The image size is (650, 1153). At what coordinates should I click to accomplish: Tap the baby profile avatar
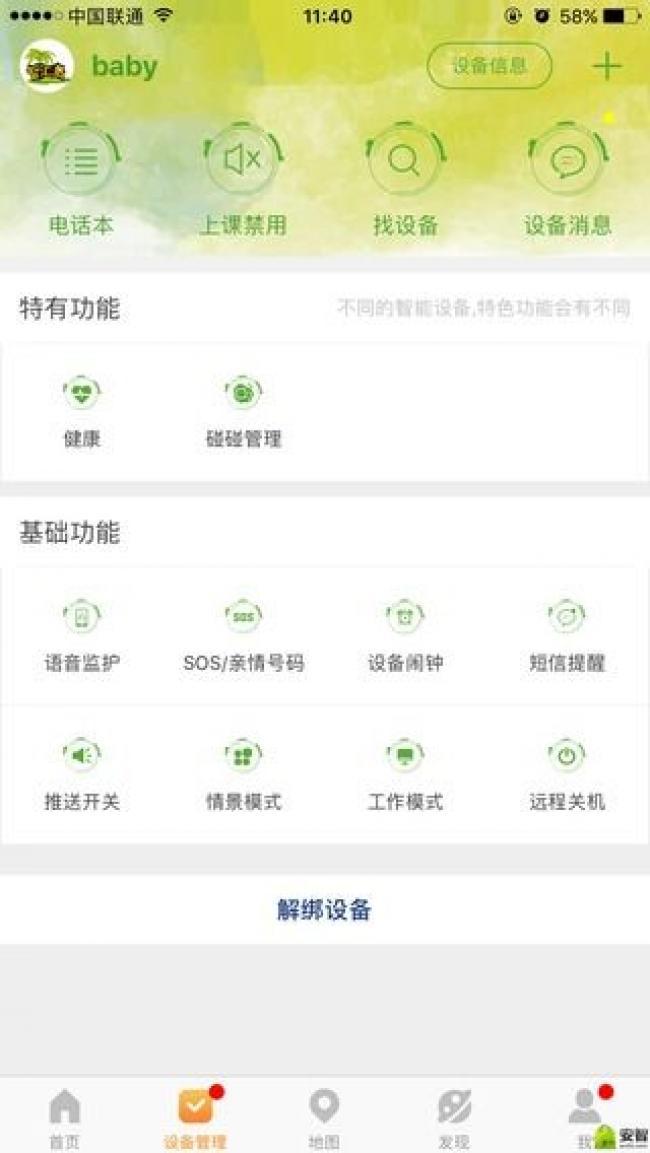point(46,66)
